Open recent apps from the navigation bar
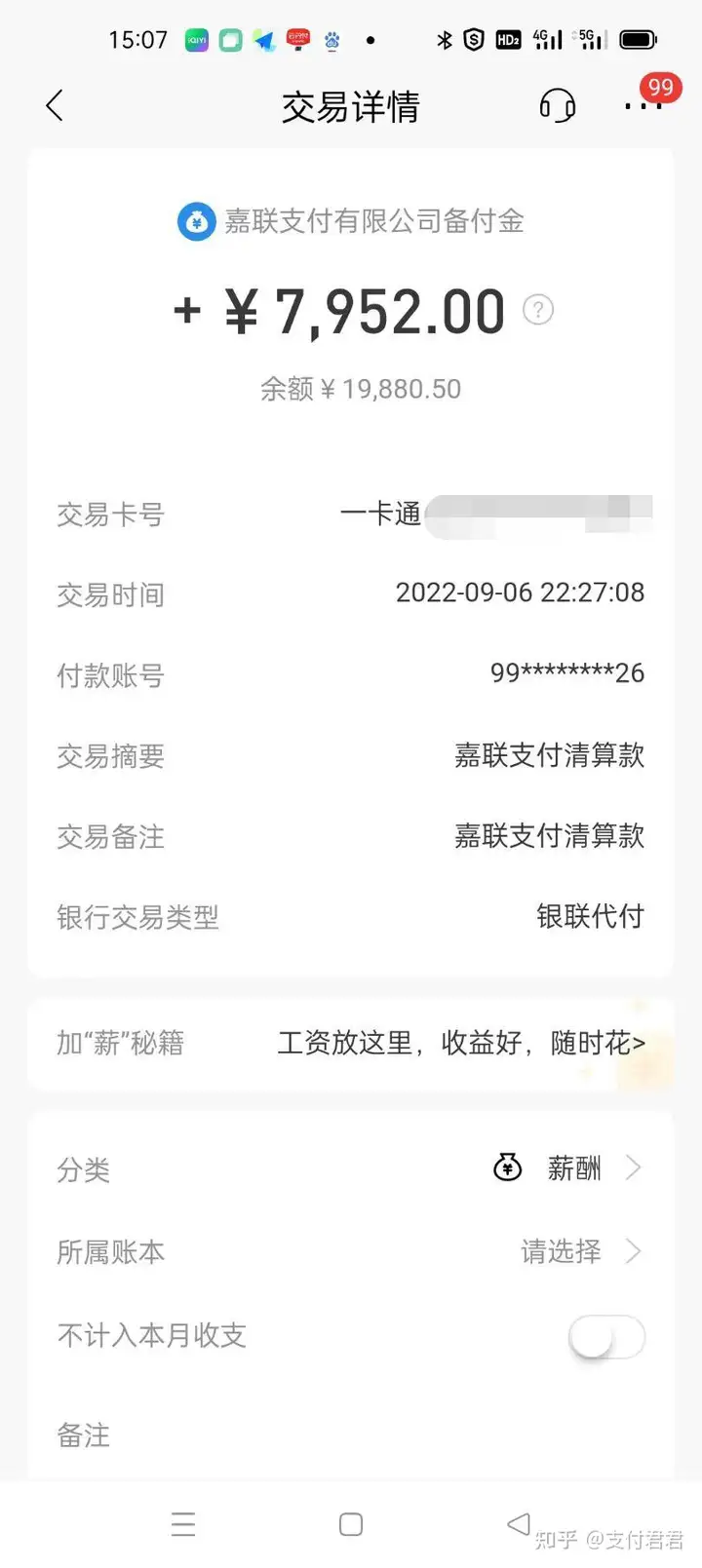 (x=183, y=1524)
